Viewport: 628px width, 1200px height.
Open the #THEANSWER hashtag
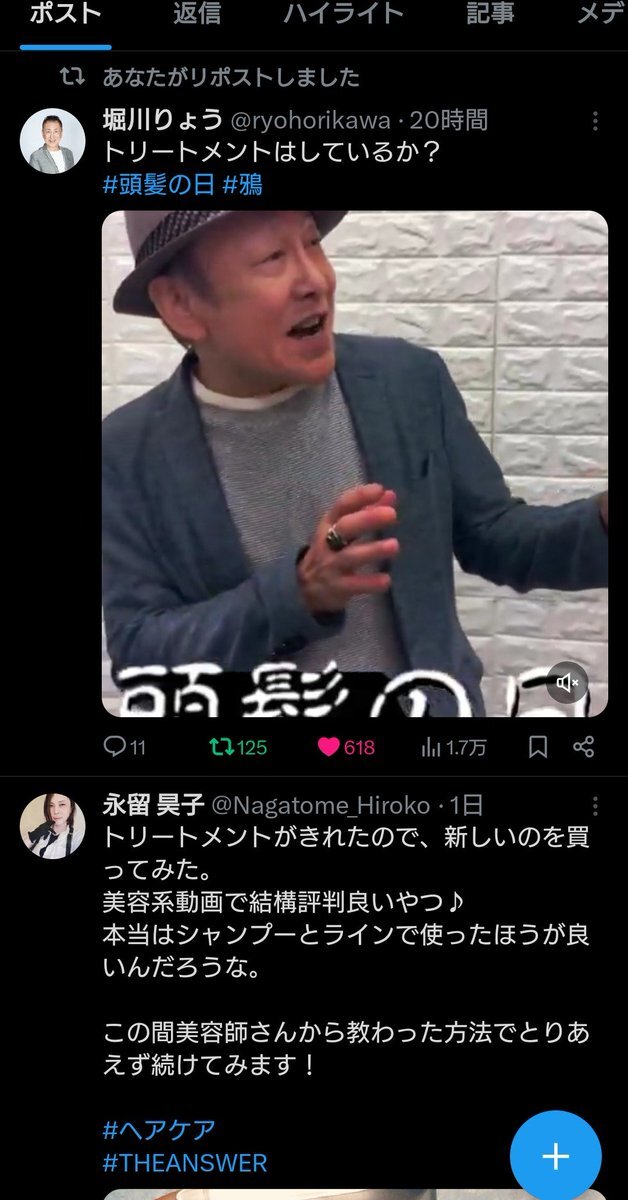tap(185, 1163)
